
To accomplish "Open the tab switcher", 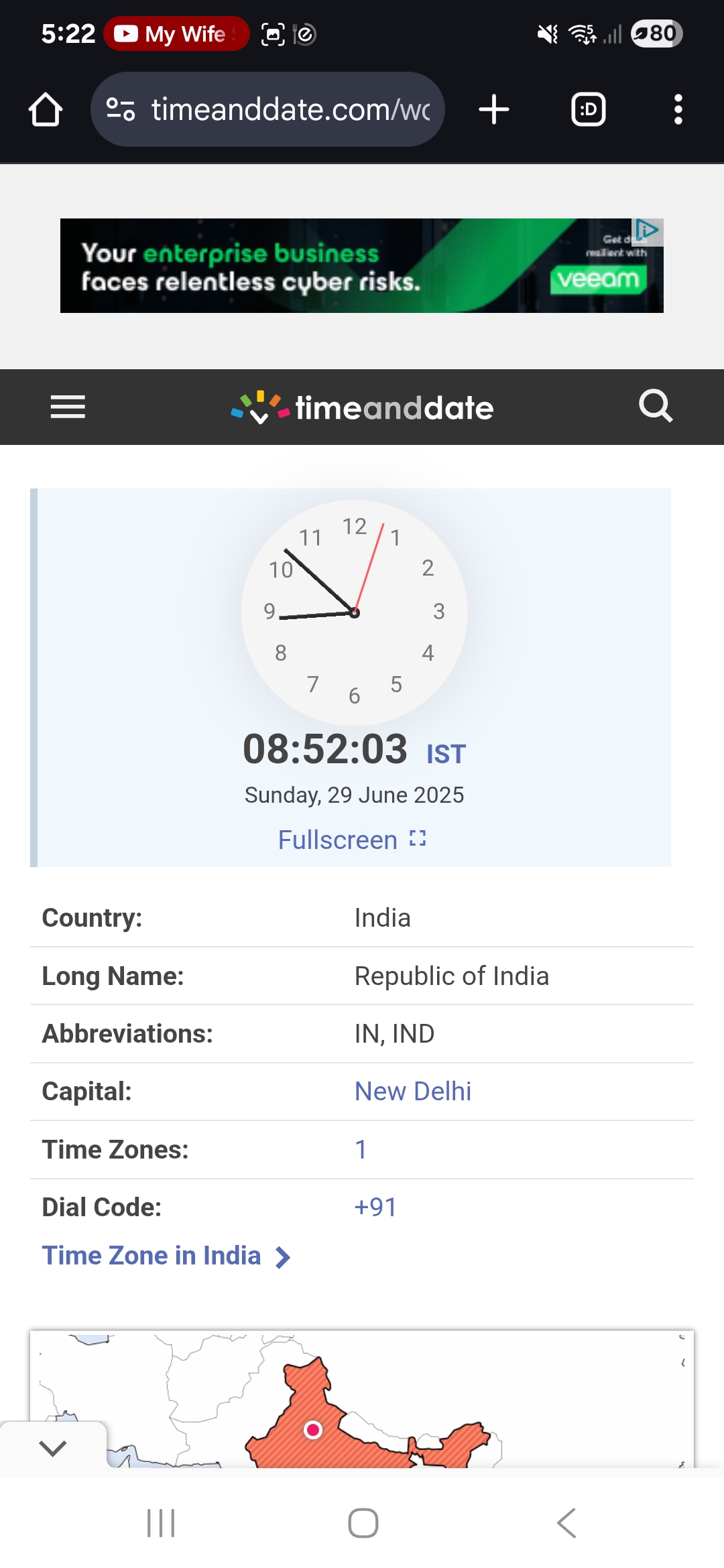I will coord(589,109).
